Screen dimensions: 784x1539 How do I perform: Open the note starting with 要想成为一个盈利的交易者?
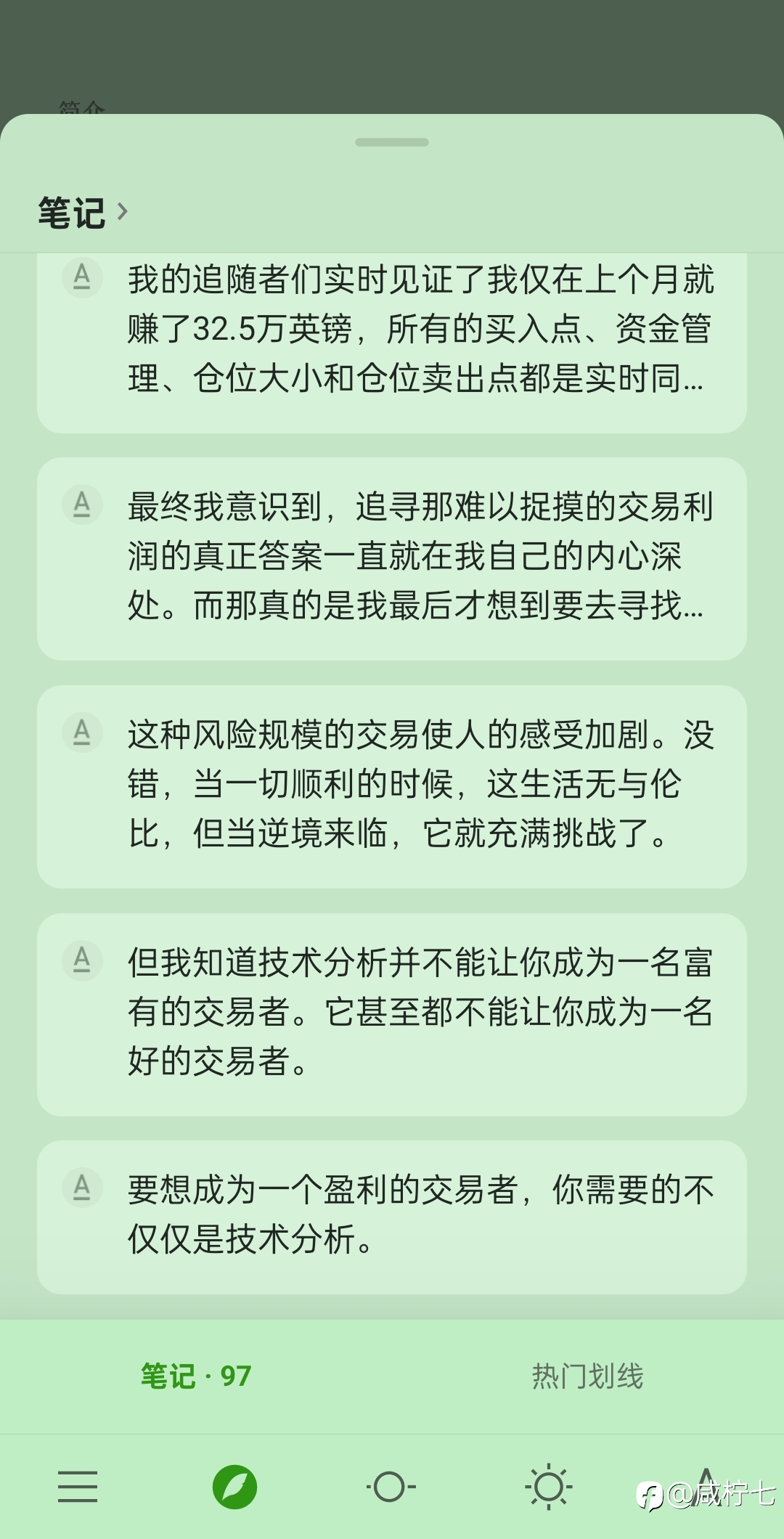click(392, 1217)
